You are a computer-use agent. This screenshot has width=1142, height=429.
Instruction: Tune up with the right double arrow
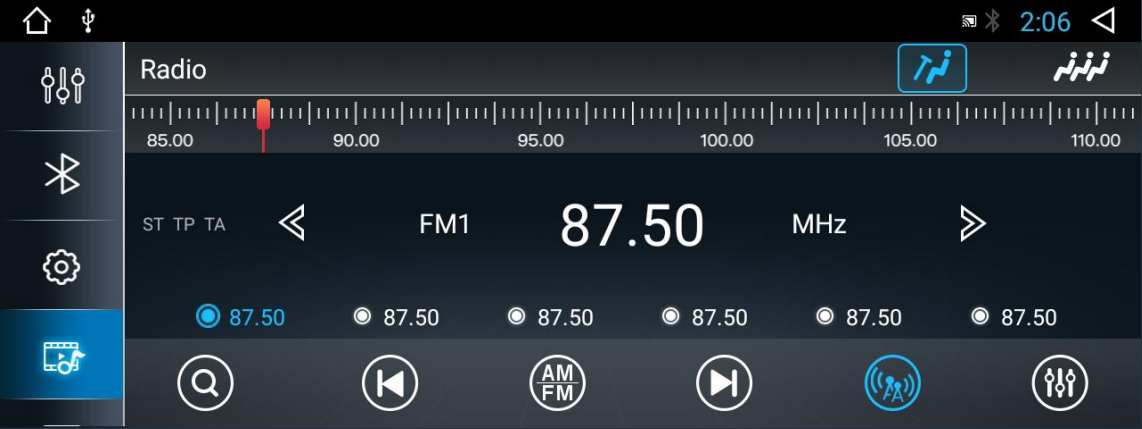tap(972, 224)
